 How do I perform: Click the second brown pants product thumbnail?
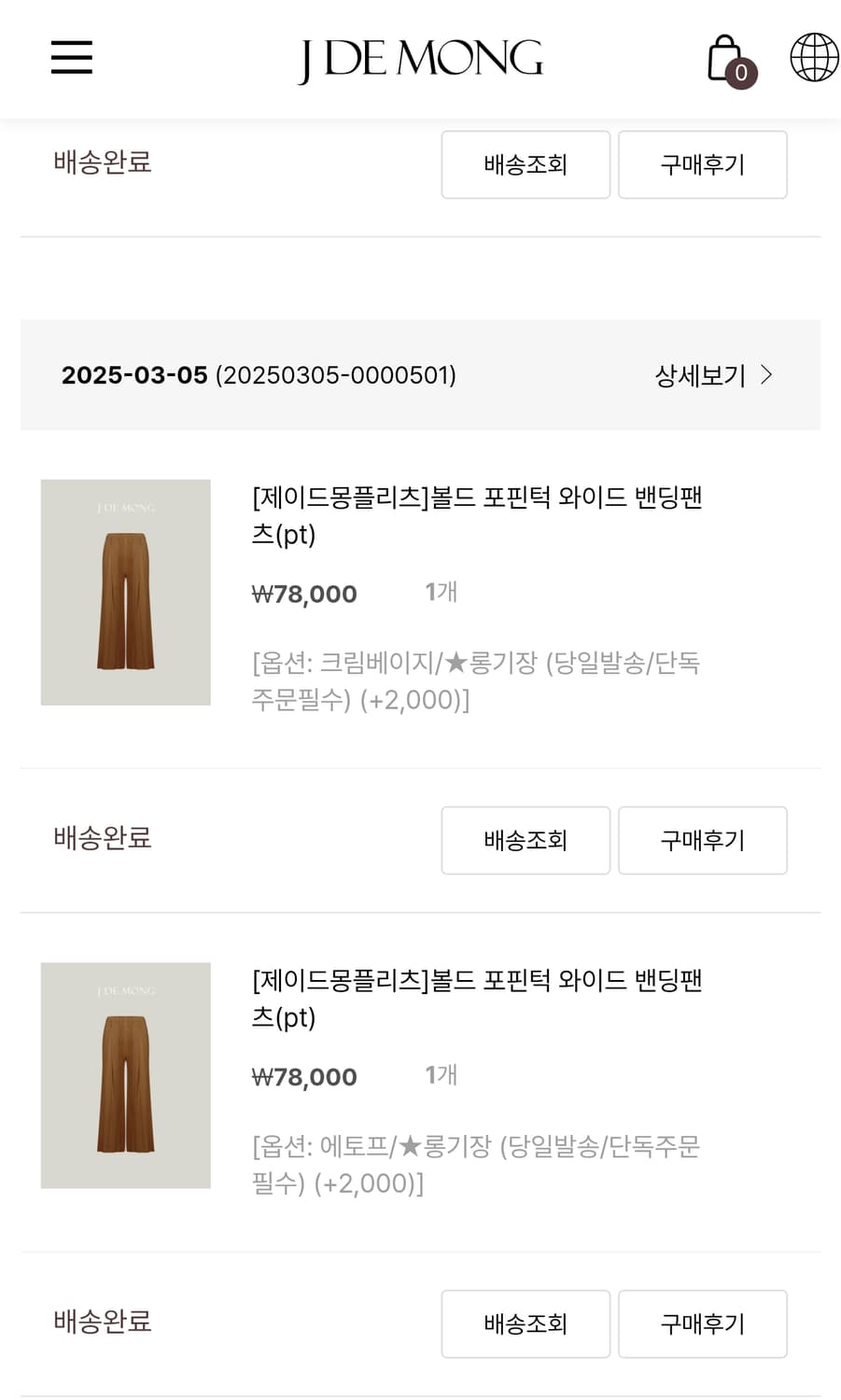click(x=125, y=1074)
